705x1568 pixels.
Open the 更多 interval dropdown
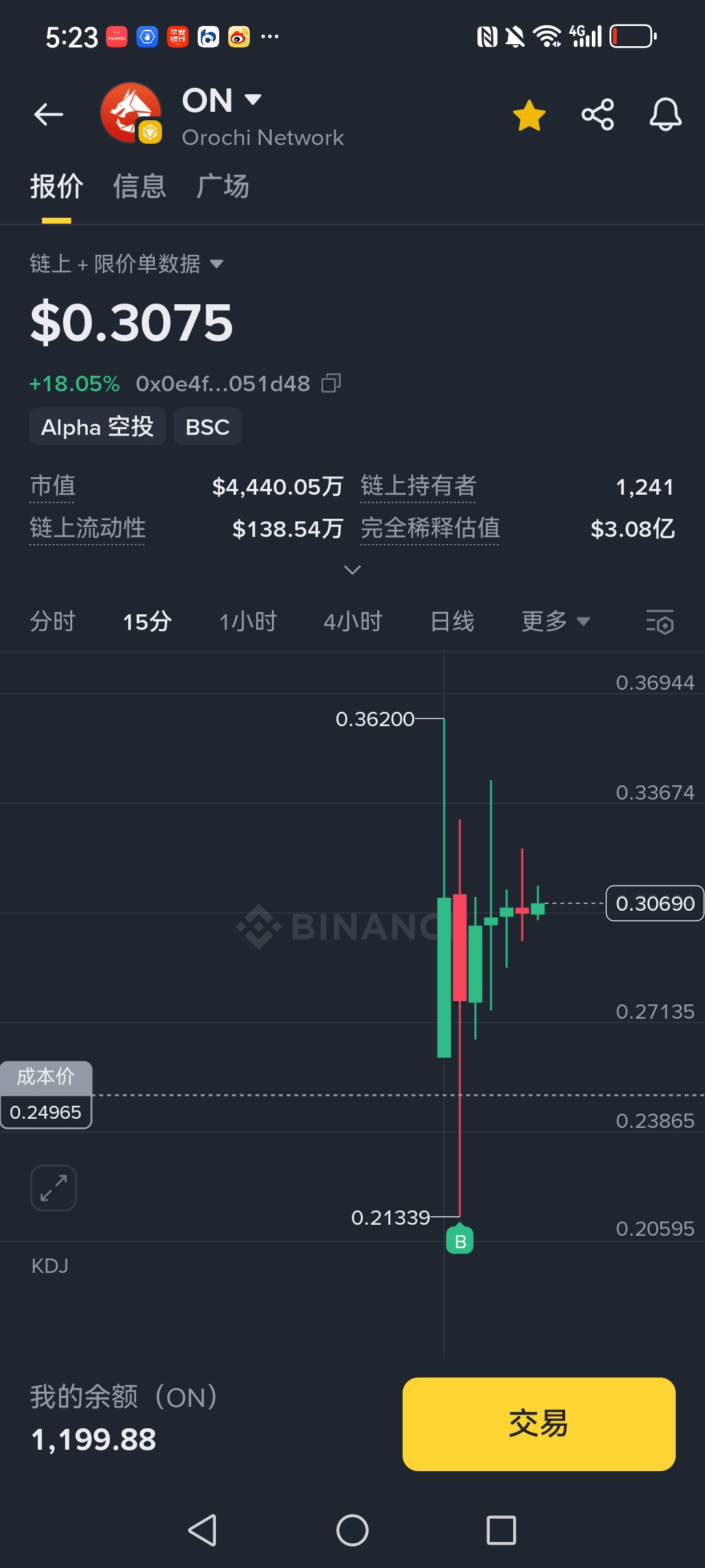(555, 621)
